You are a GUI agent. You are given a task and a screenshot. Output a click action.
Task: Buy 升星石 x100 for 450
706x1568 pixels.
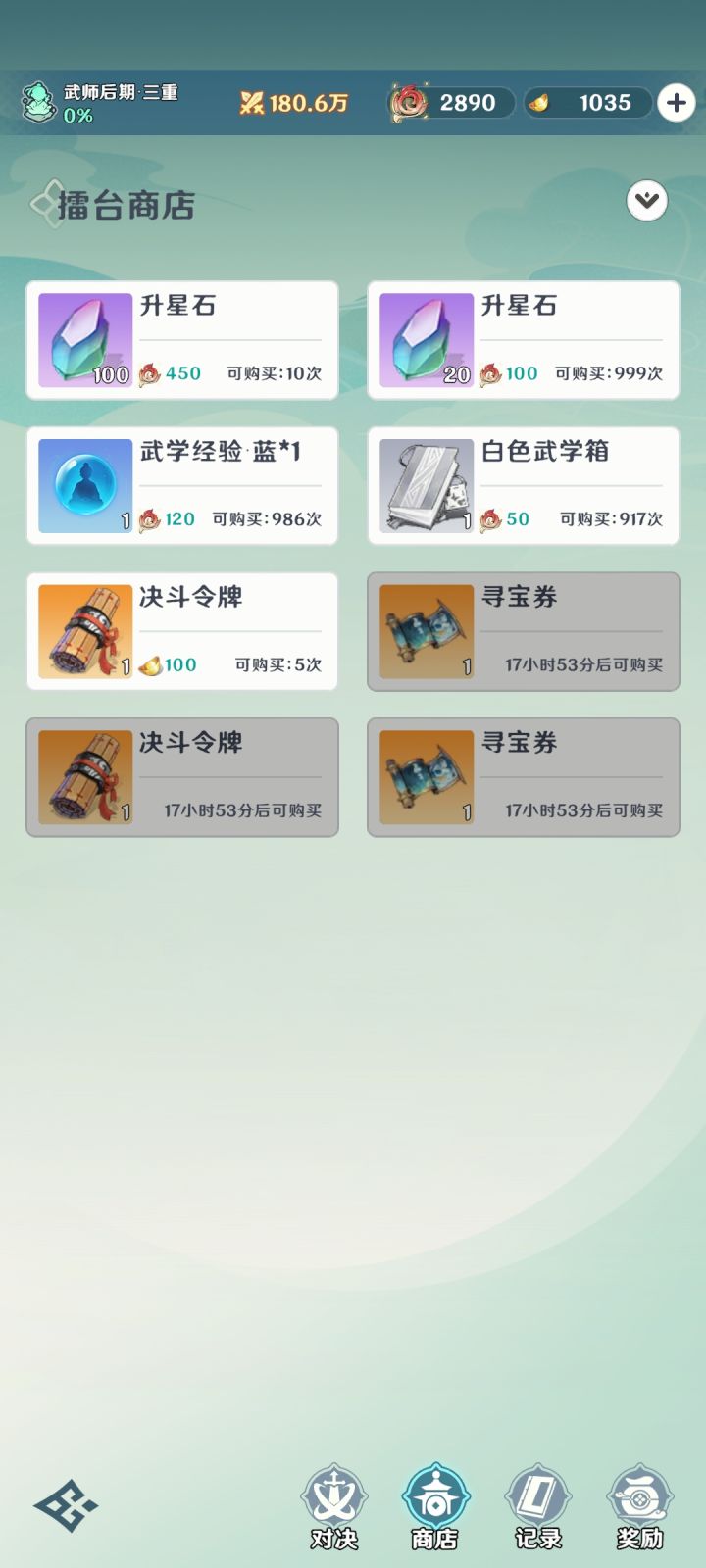[x=182, y=340]
